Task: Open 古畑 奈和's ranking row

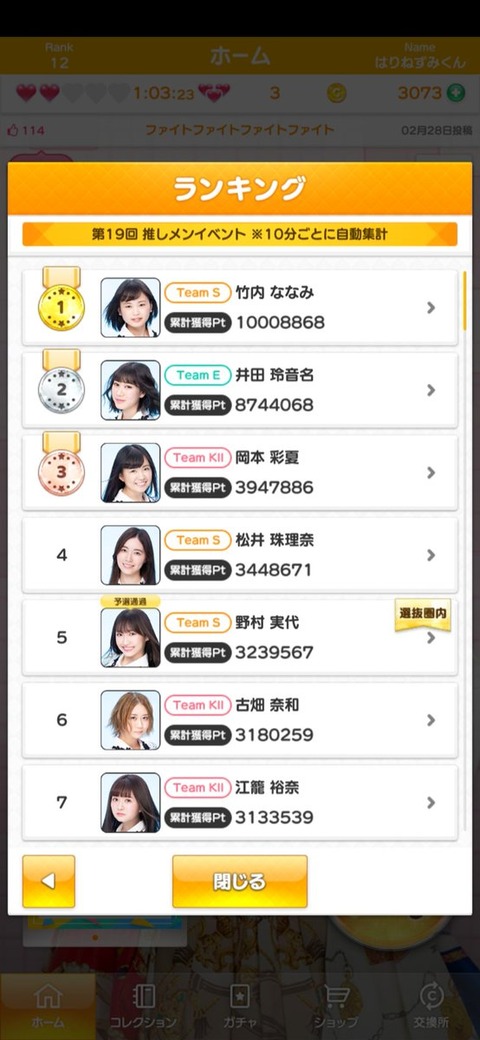Action: 239,720
